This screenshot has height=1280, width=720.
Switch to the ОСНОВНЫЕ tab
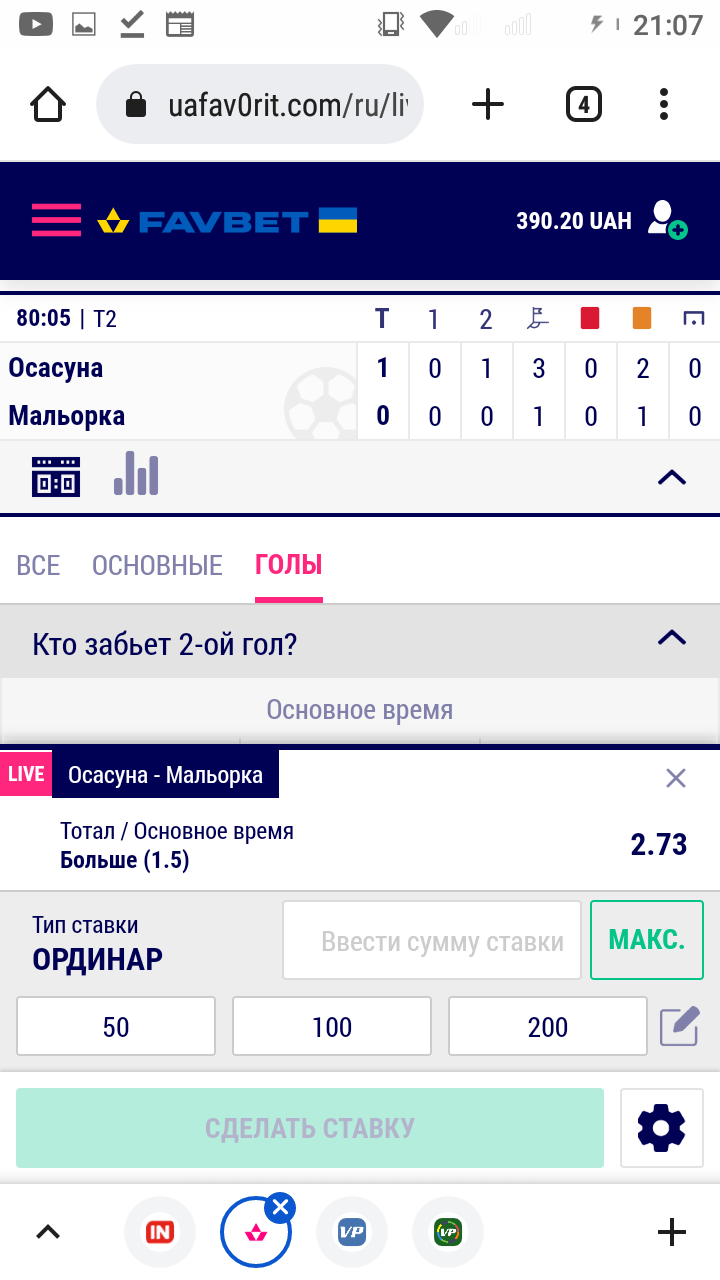(x=156, y=565)
